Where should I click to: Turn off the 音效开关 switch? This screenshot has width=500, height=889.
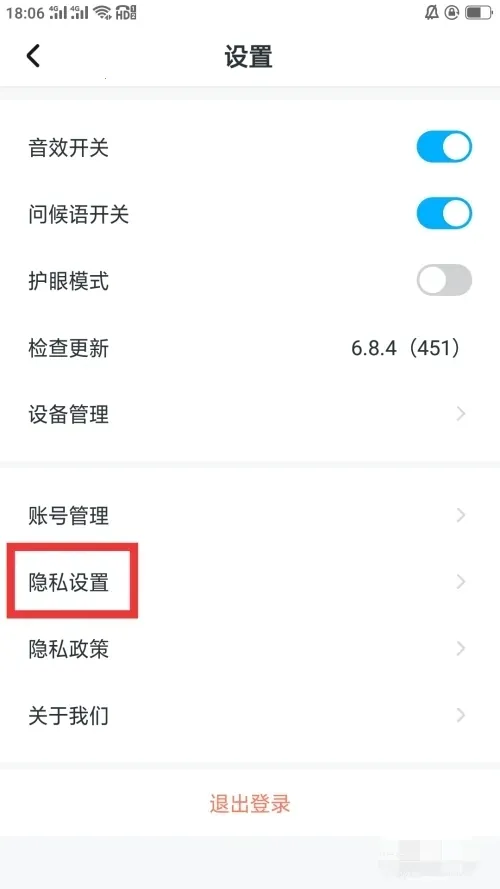point(444,147)
